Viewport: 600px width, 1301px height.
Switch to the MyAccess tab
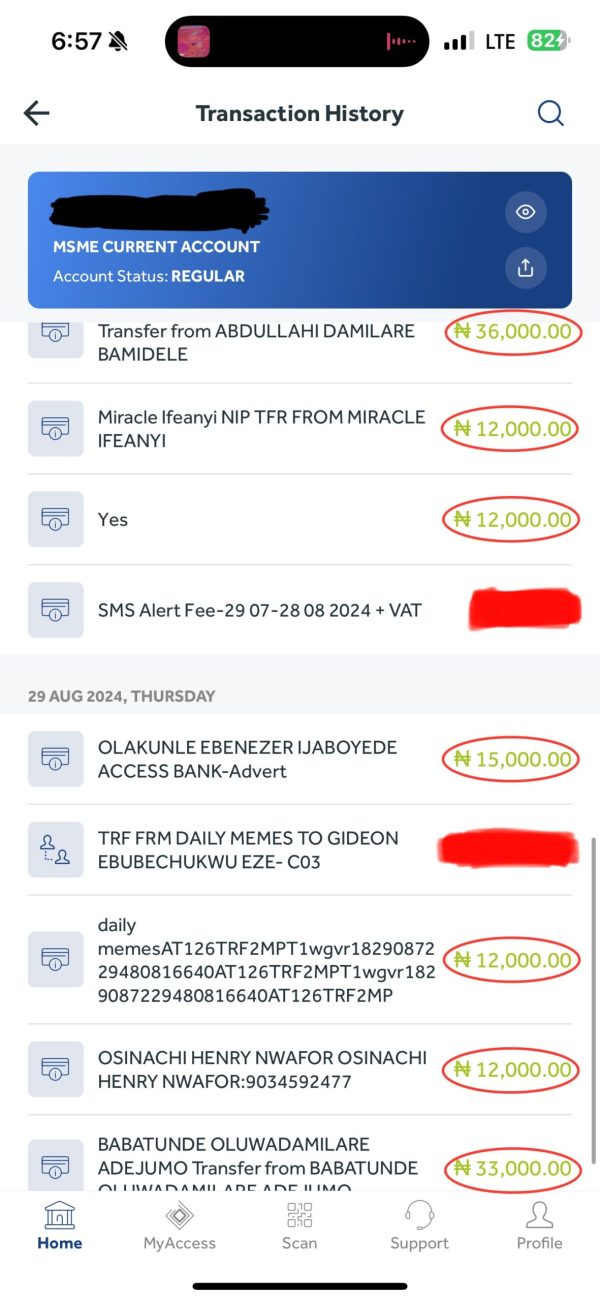[x=180, y=1225]
